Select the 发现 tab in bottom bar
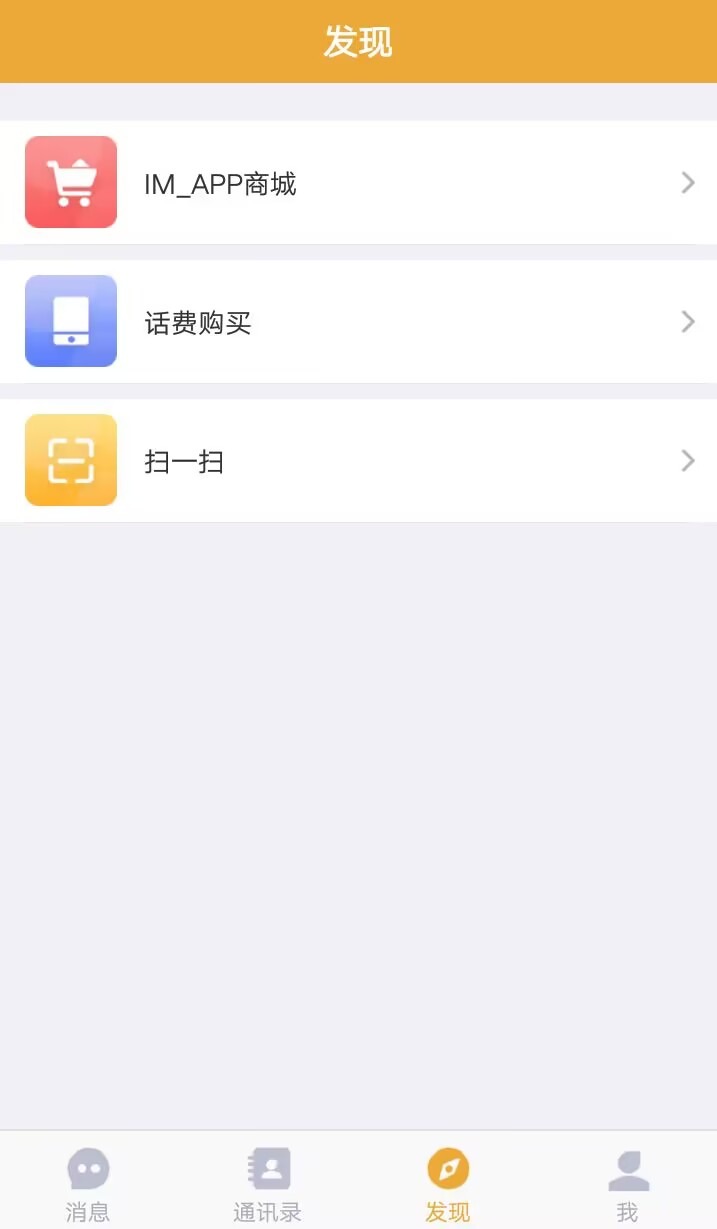The image size is (717, 1229). [x=447, y=1183]
